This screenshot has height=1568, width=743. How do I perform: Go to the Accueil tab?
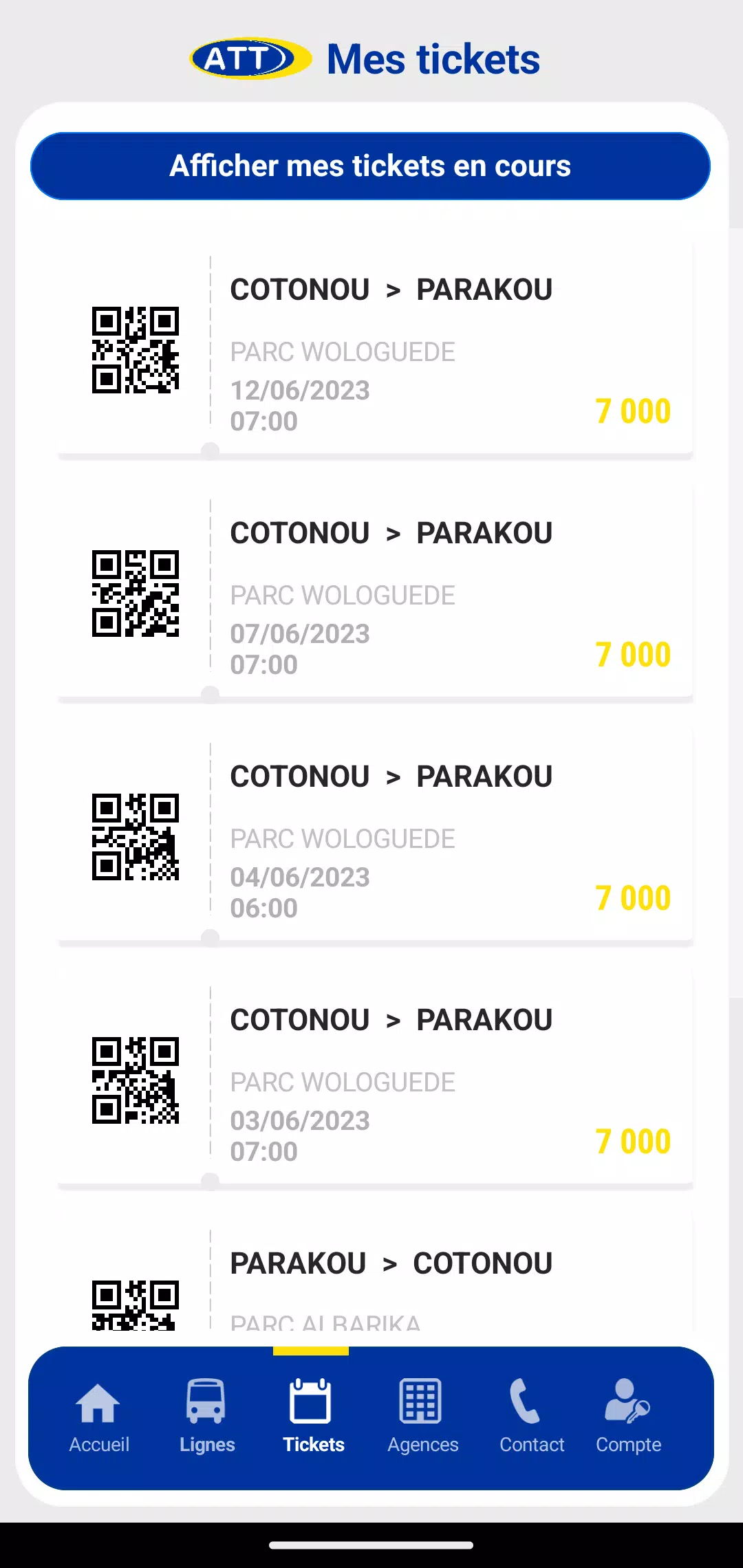98,1418
